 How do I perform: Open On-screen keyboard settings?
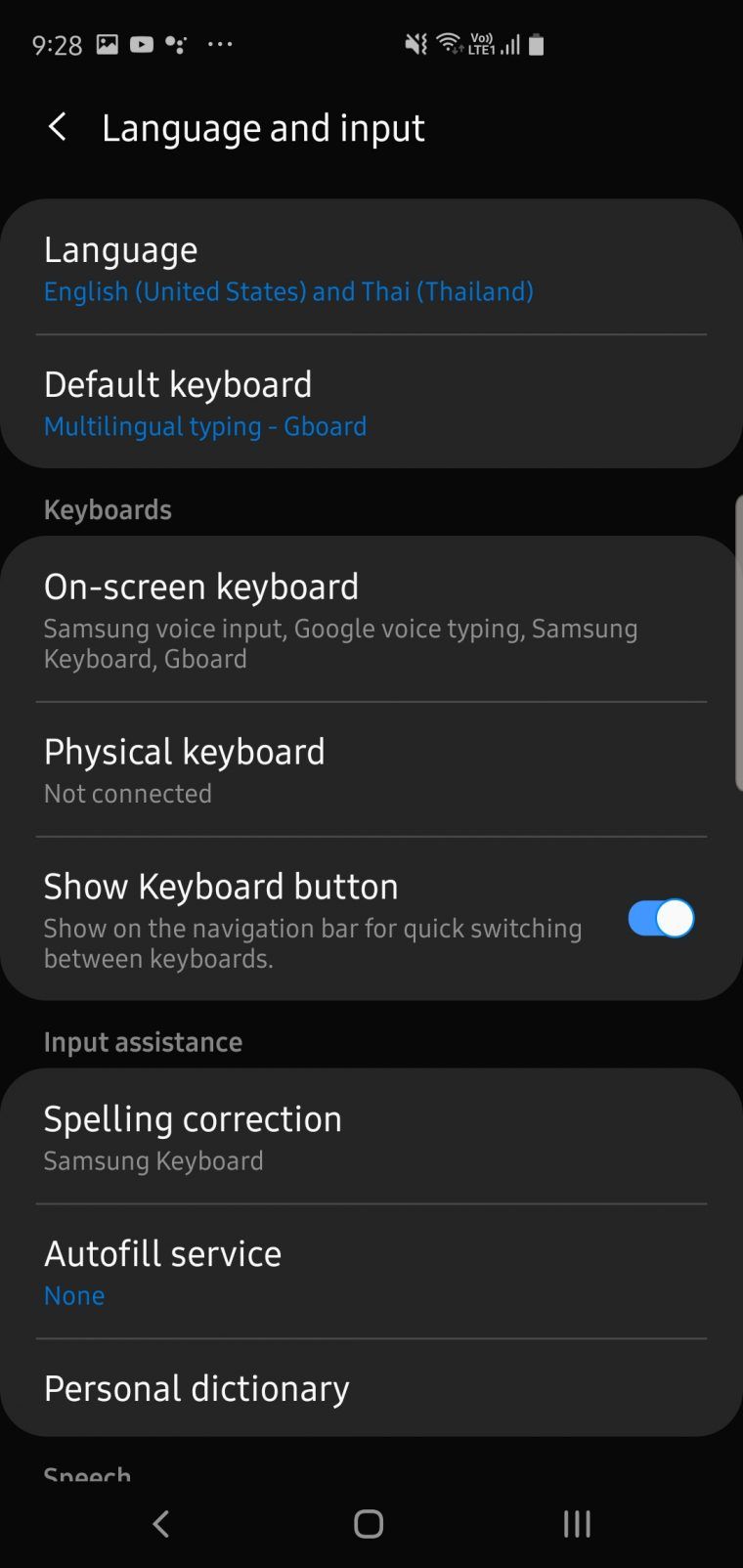(371, 619)
